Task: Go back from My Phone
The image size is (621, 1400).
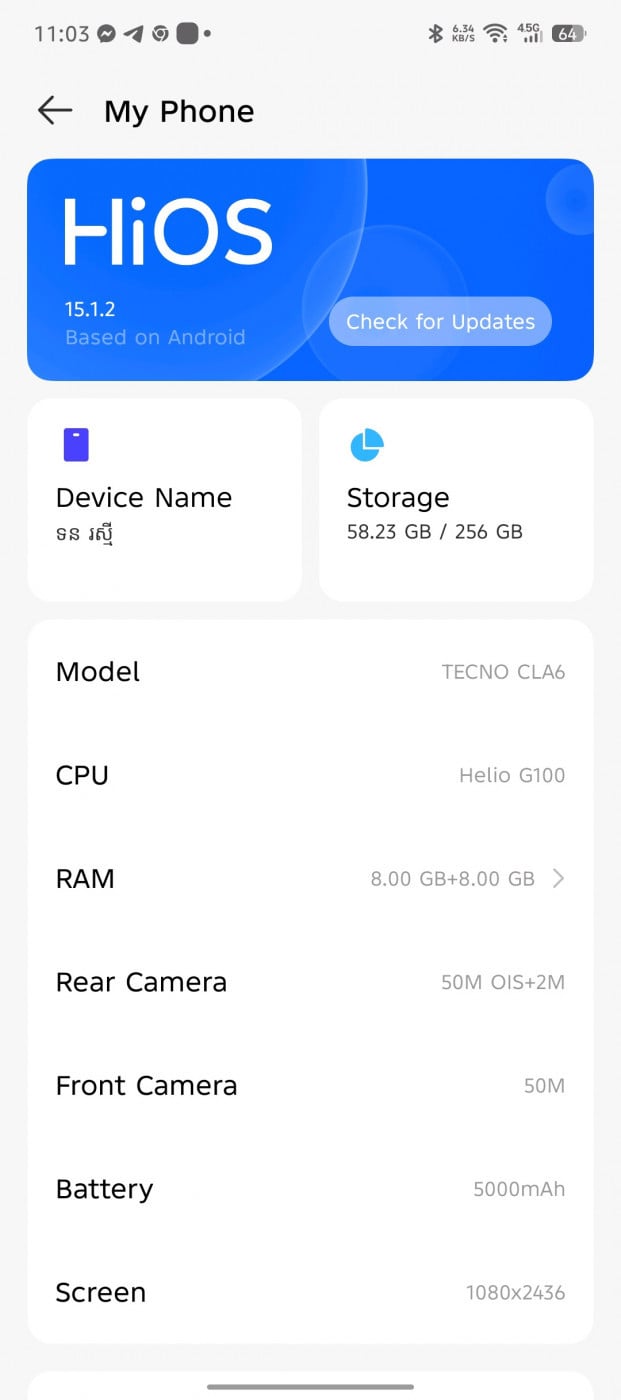Action: tap(55, 111)
